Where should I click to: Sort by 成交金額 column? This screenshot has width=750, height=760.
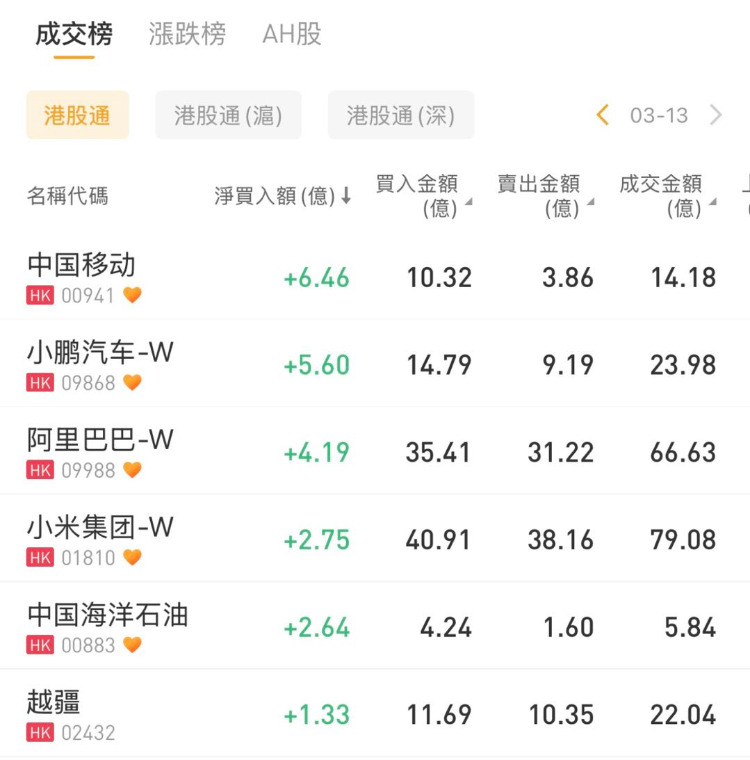pos(667,195)
